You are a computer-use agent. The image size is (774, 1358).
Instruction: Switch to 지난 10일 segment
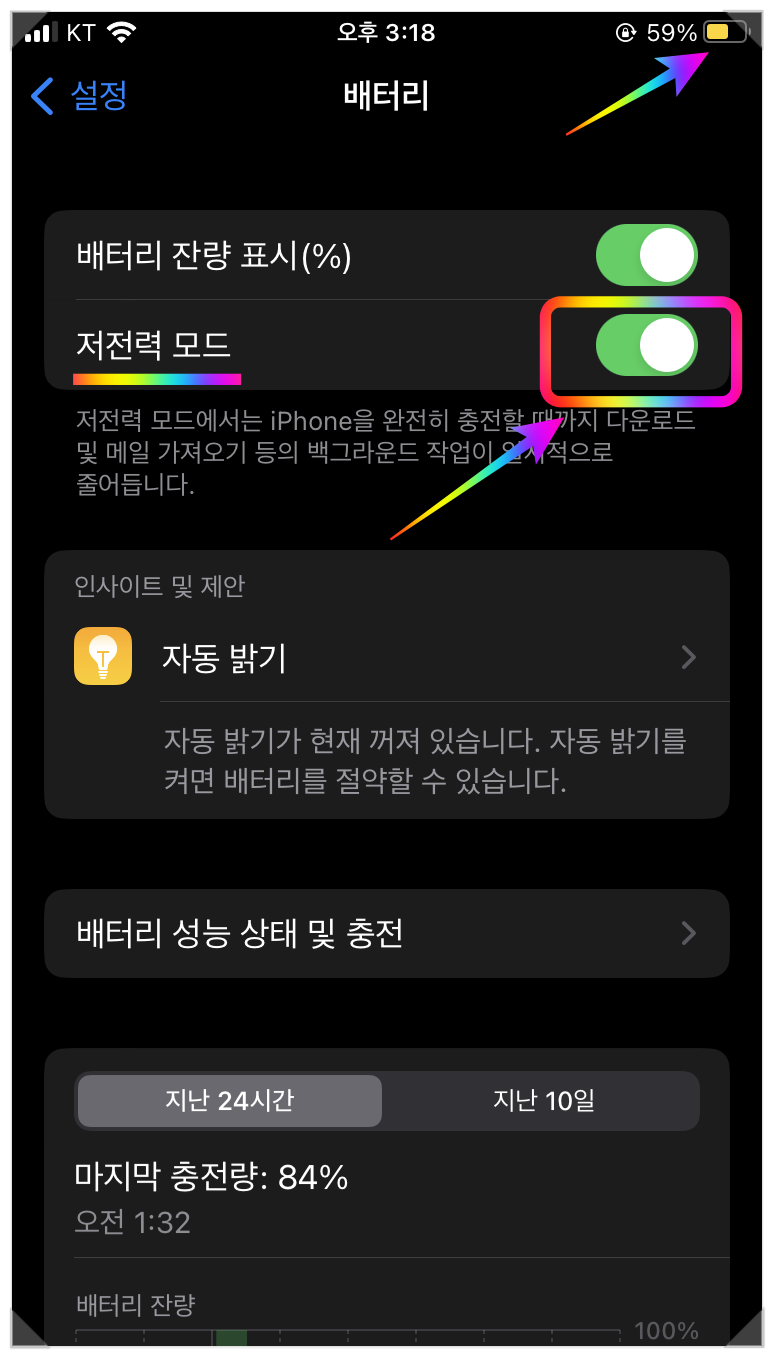[543, 1101]
